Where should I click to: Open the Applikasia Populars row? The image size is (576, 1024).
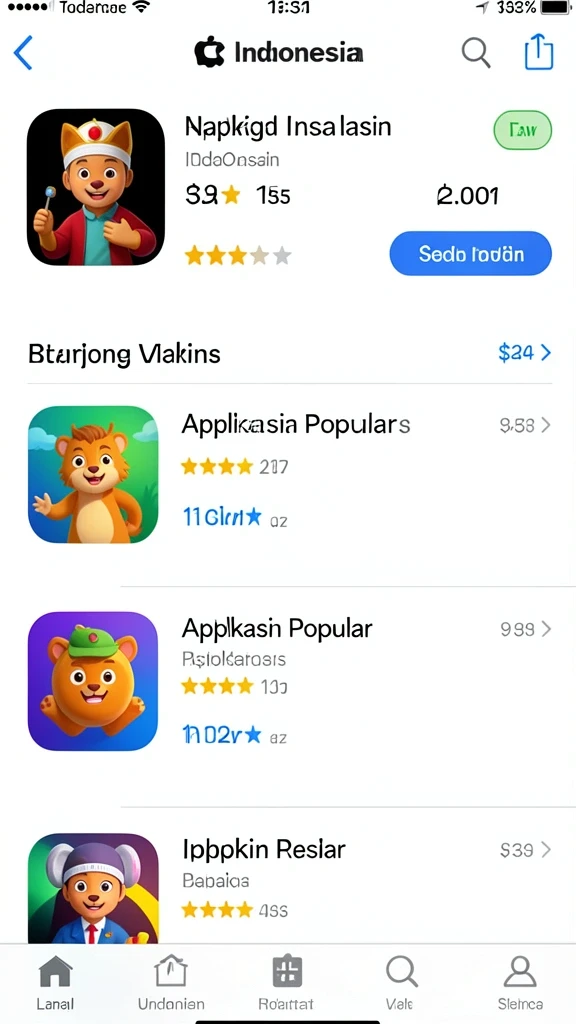coord(289,474)
